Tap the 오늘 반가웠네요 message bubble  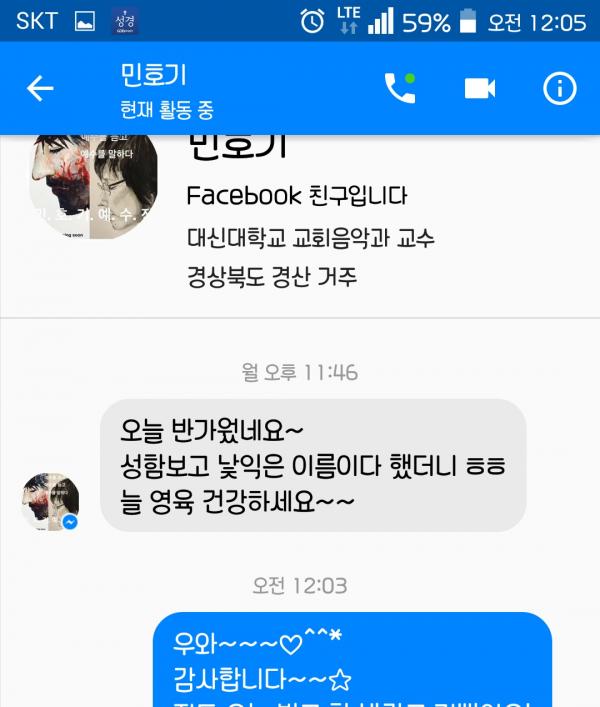pyautogui.click(x=313, y=465)
